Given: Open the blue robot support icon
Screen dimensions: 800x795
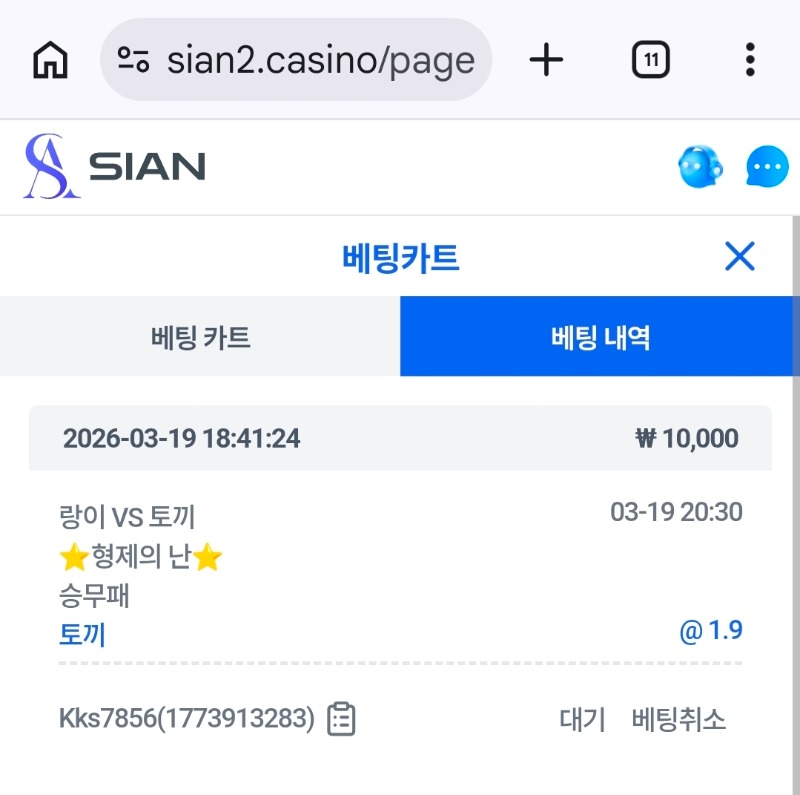Looking at the screenshot, I should [x=700, y=167].
